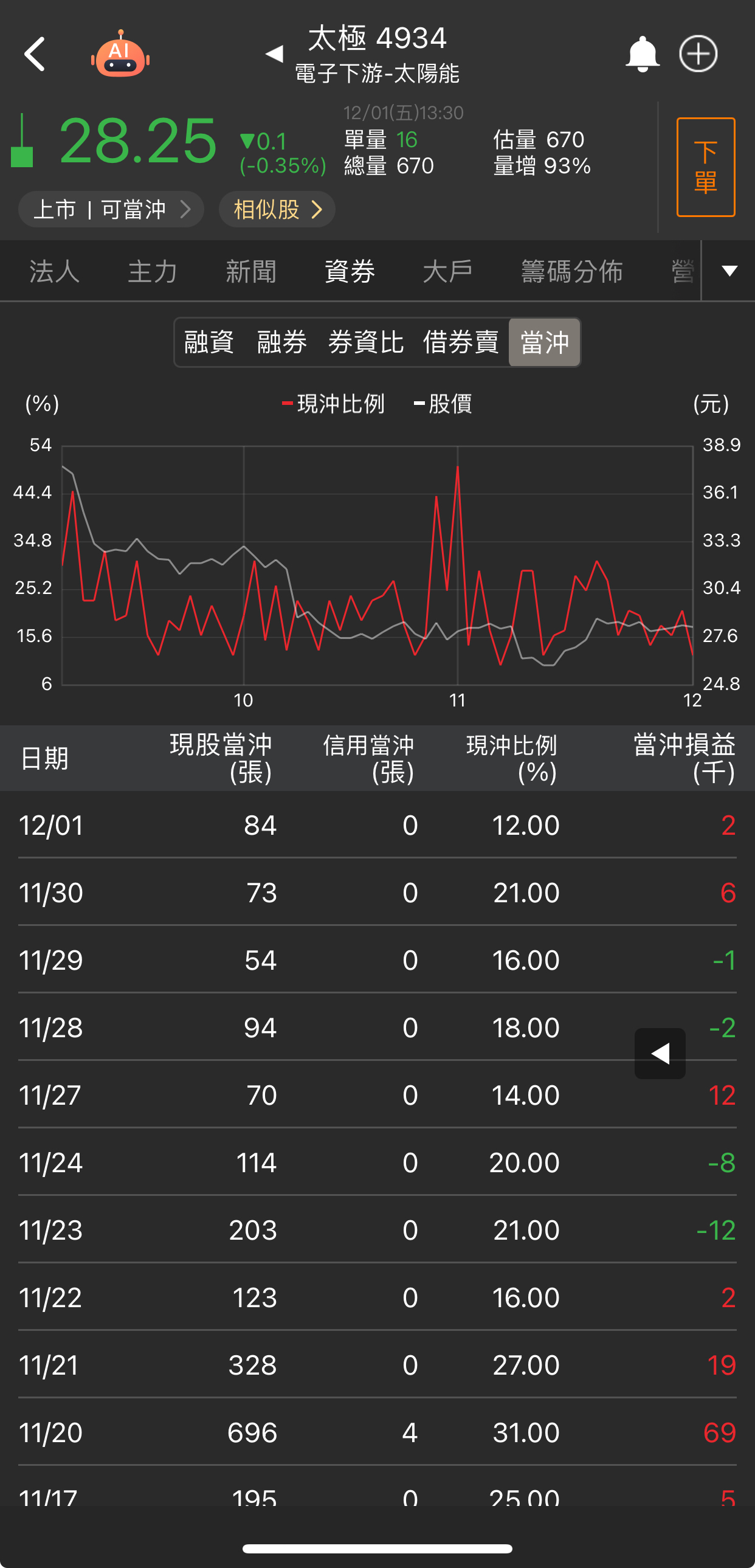Switch to the 新聞 tab

coord(250,272)
